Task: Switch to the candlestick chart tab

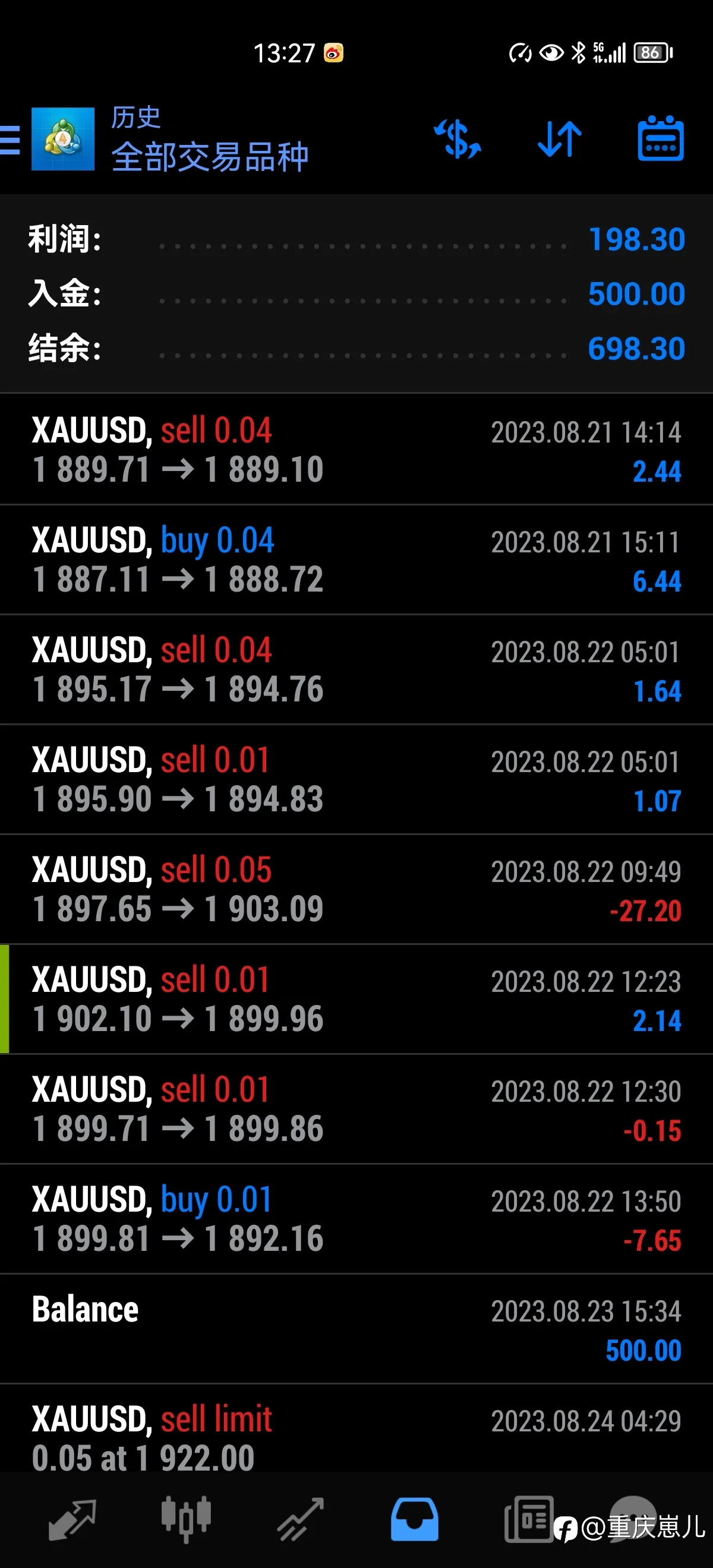Action: coord(187,1520)
